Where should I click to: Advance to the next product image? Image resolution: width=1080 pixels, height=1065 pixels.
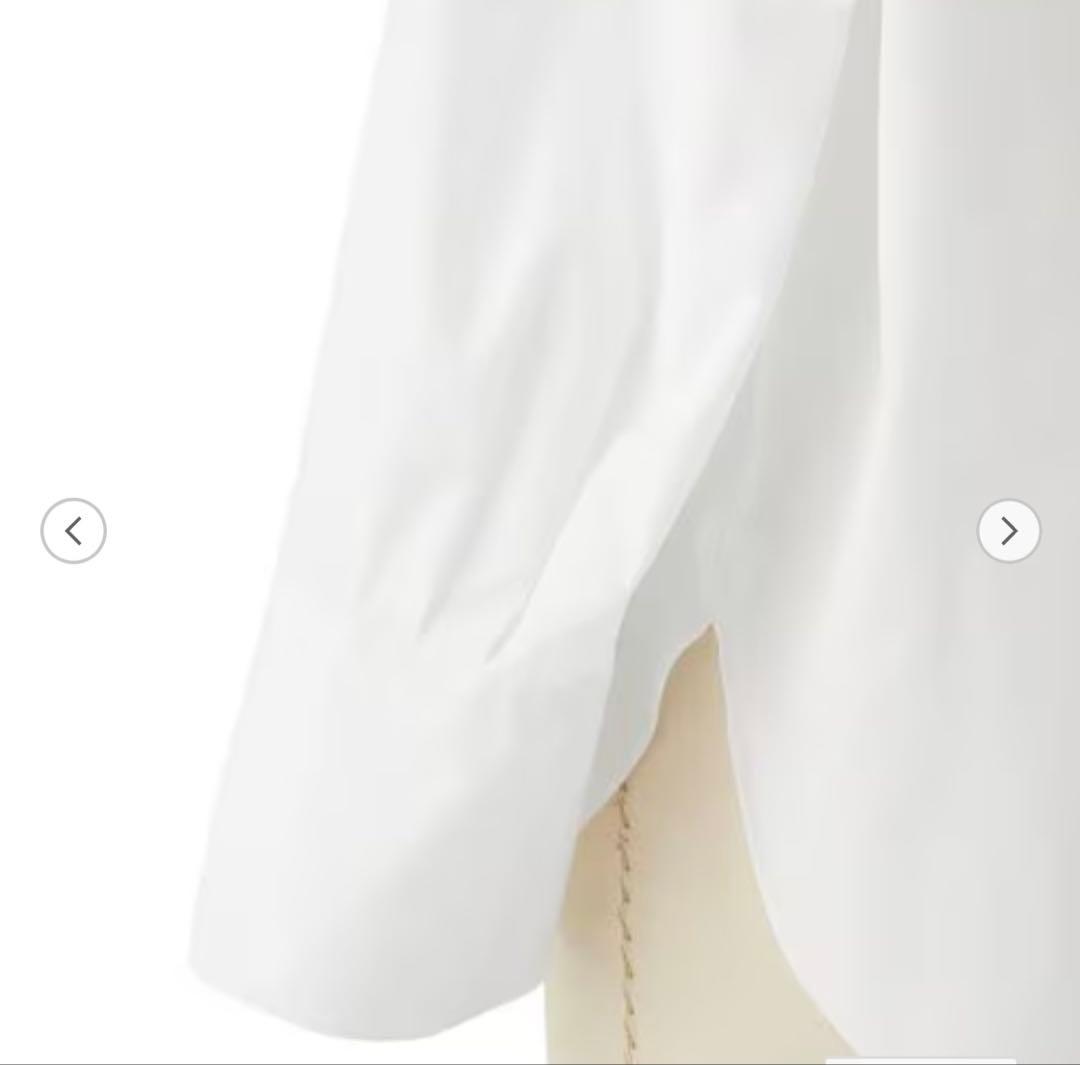[x=1008, y=531]
